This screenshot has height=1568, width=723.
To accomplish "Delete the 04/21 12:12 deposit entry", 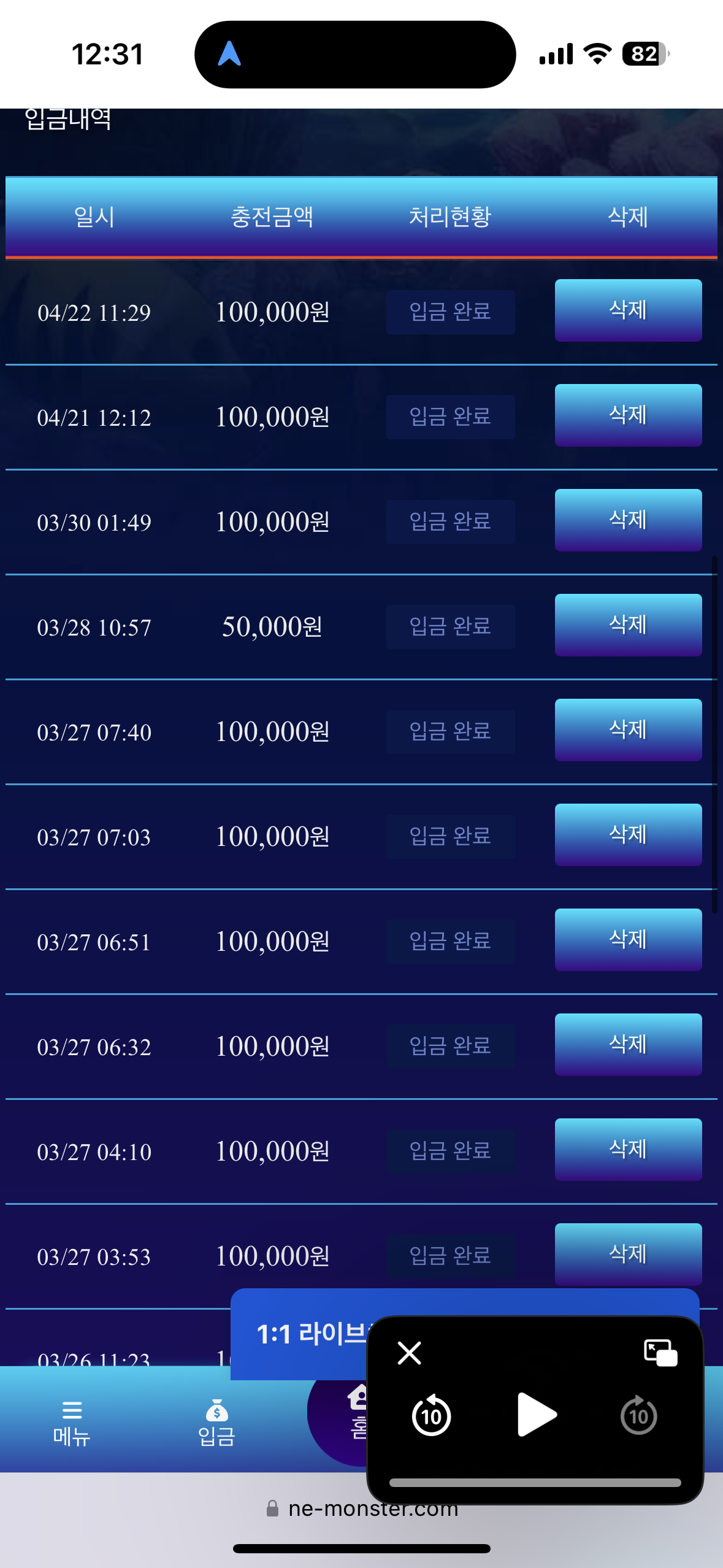I will pyautogui.click(x=628, y=415).
